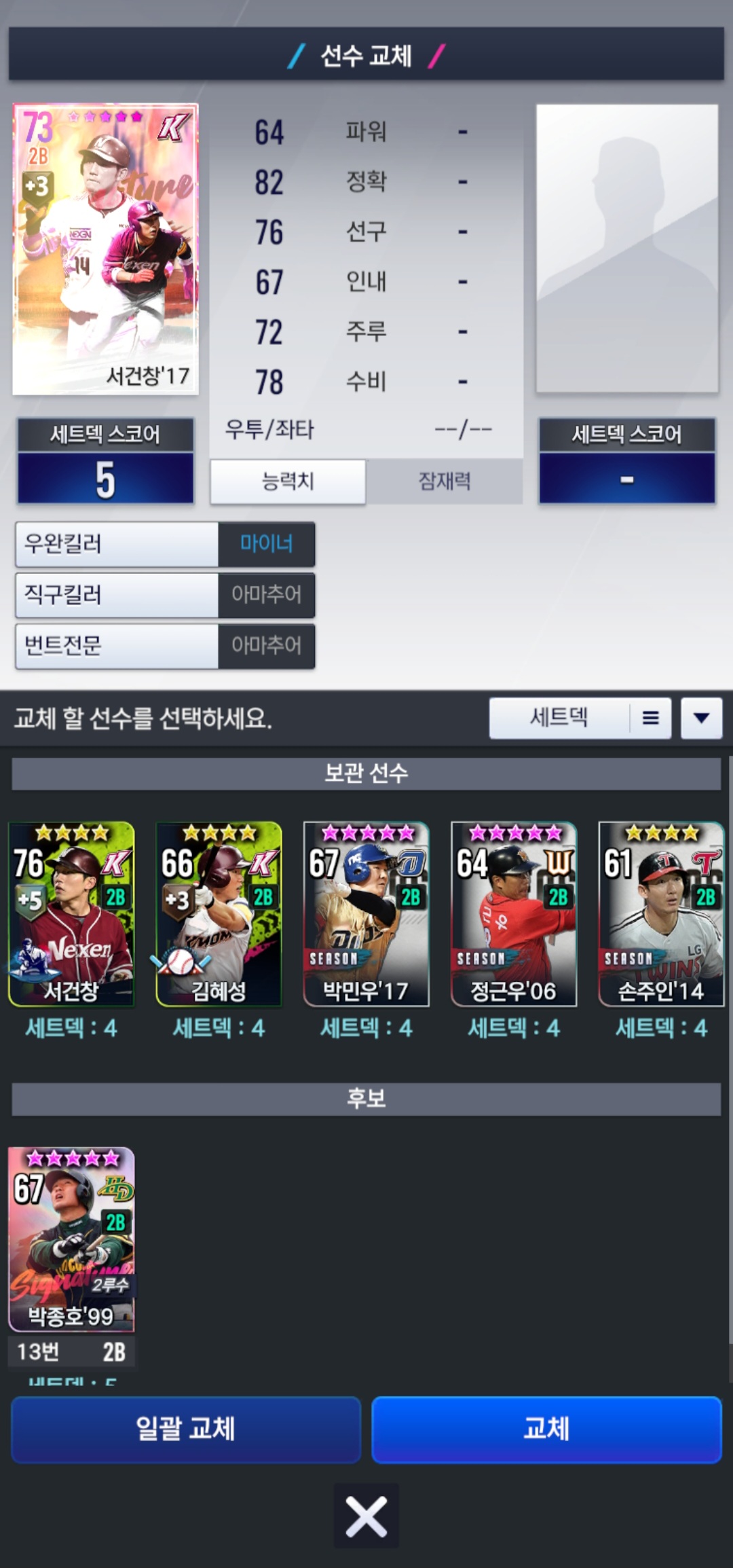The width and height of the screenshot is (733, 1568).
Task: Confirm with the 교체 button
Action: click(x=546, y=1429)
